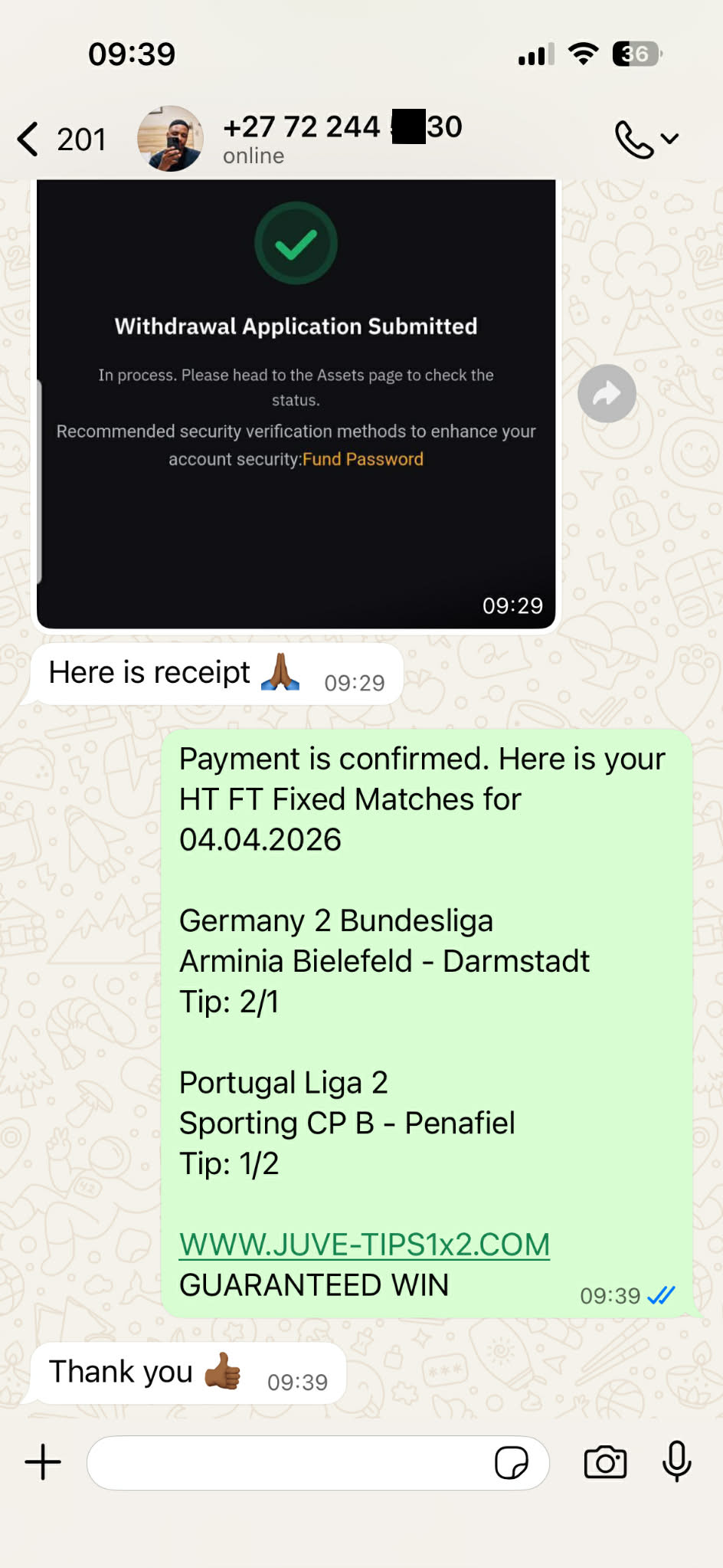Forward the withdrawal receipt image
The width and height of the screenshot is (723, 1568).
[x=607, y=394]
